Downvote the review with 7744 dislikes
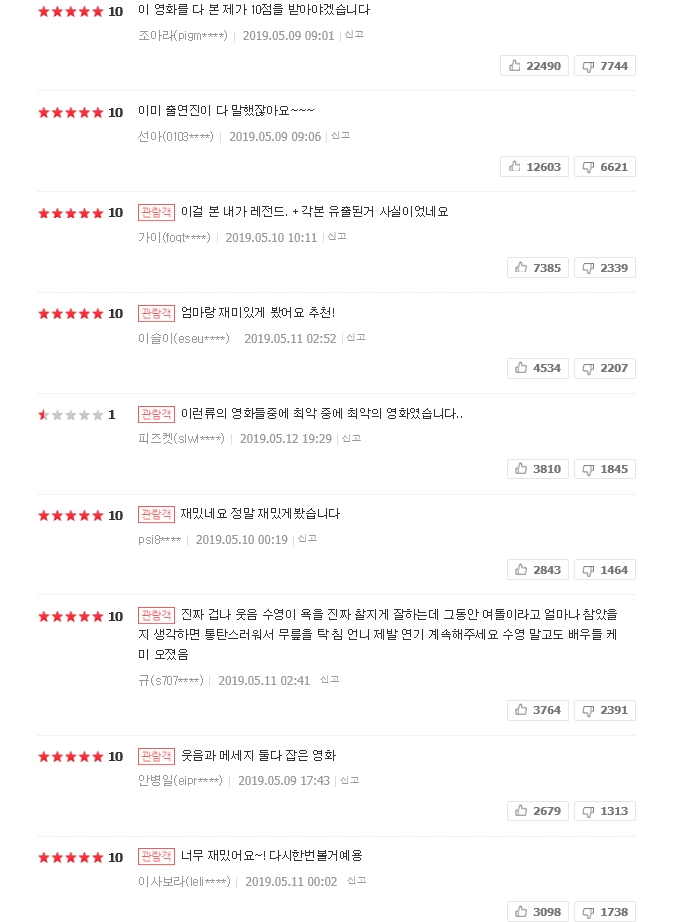Screen dimensions: 679x922 click(x=605, y=66)
